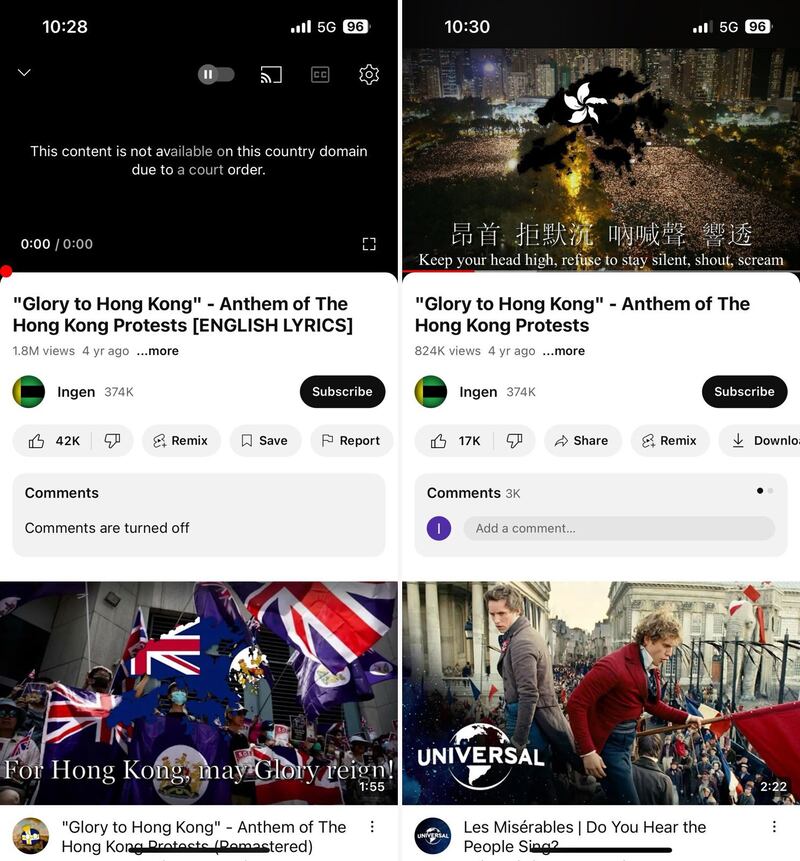Download the video with 824K views
Screen dimensions: 800x861
[x=762, y=440]
